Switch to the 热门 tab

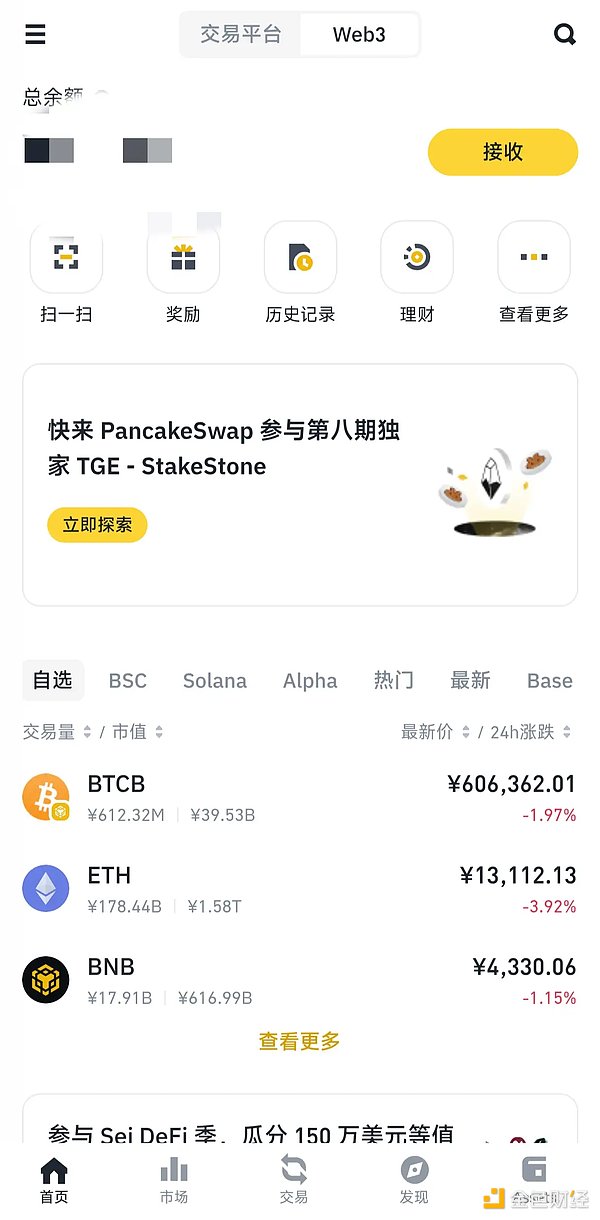pyautogui.click(x=393, y=681)
